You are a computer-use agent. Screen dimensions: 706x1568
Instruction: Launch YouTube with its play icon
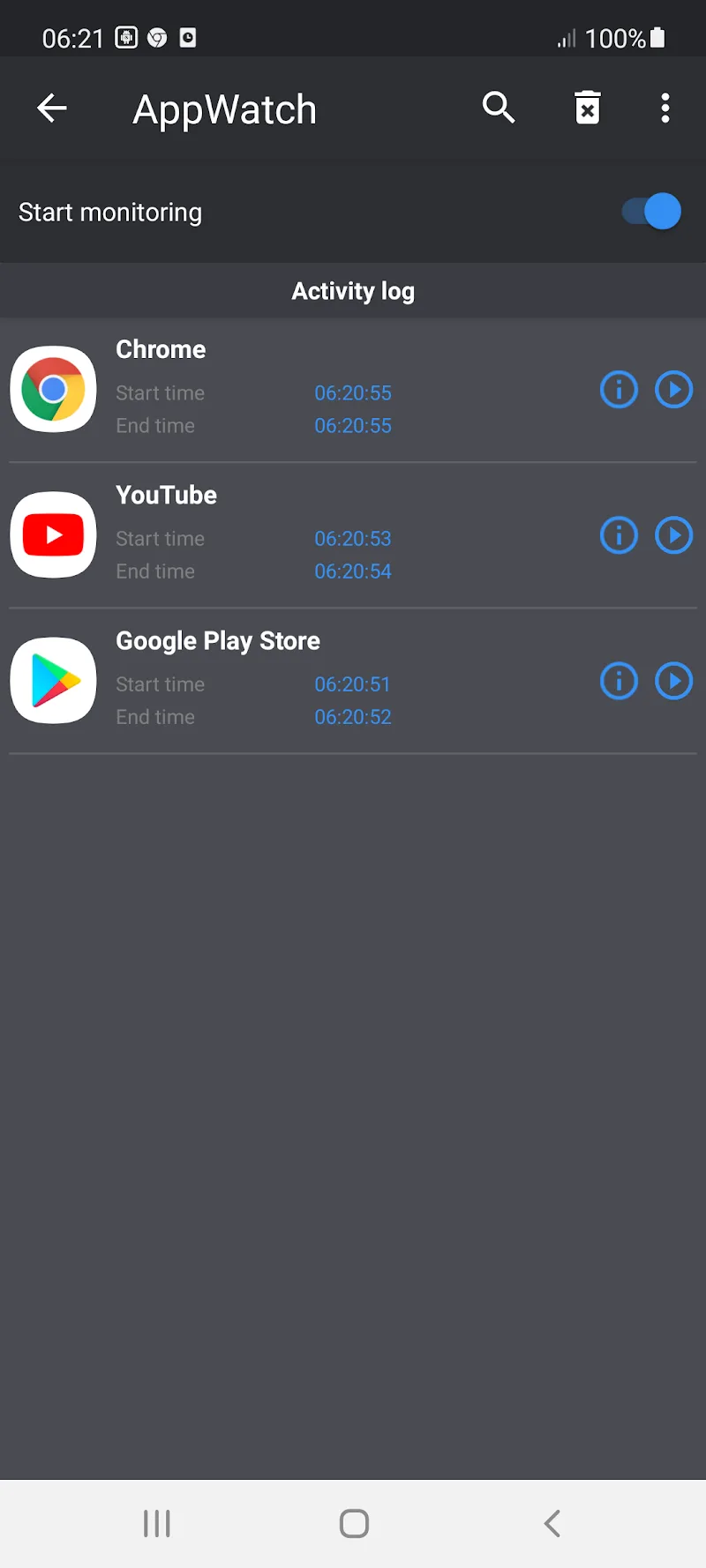pyautogui.click(x=673, y=535)
